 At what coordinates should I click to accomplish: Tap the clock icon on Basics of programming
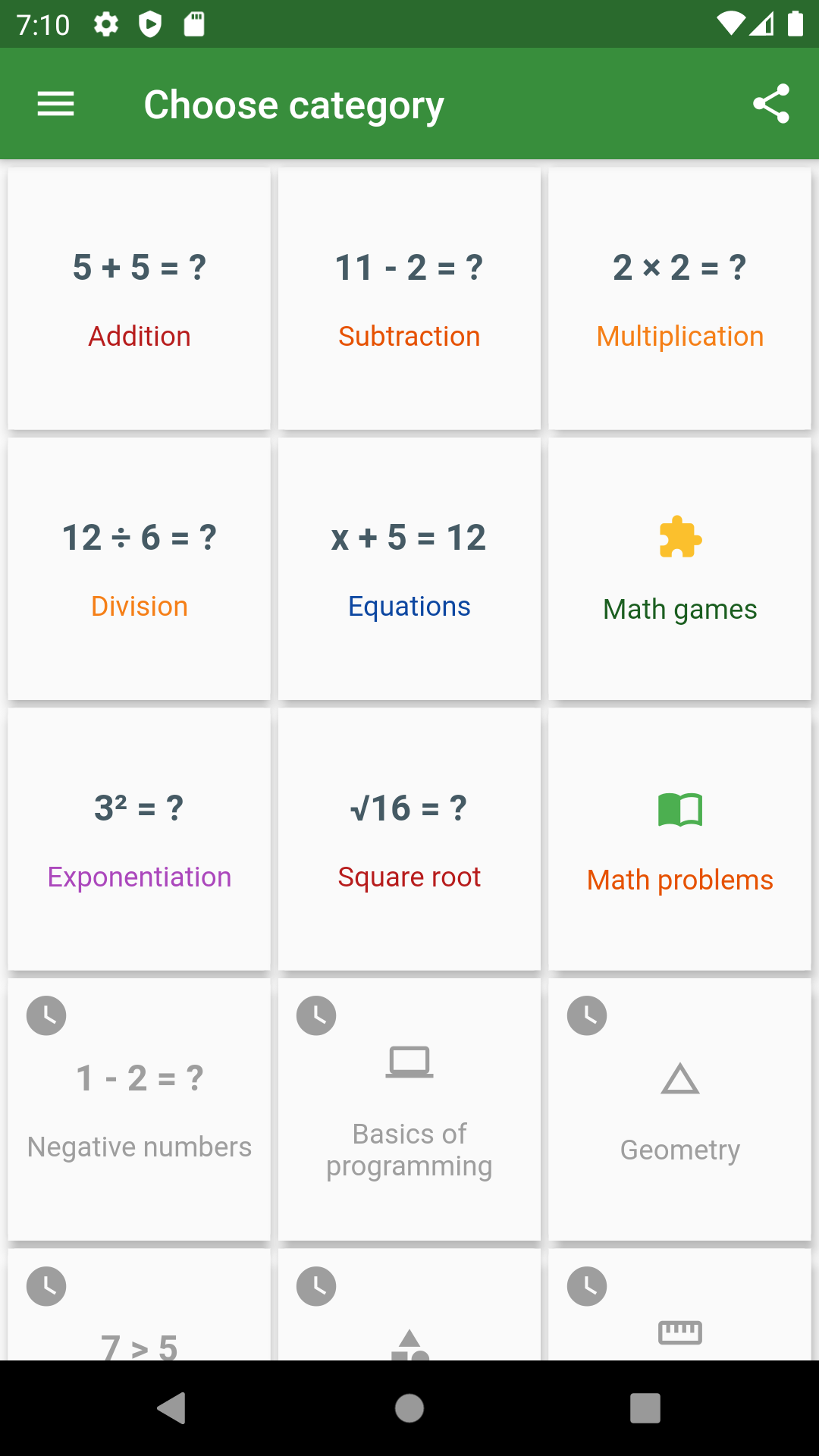pyautogui.click(x=315, y=1015)
